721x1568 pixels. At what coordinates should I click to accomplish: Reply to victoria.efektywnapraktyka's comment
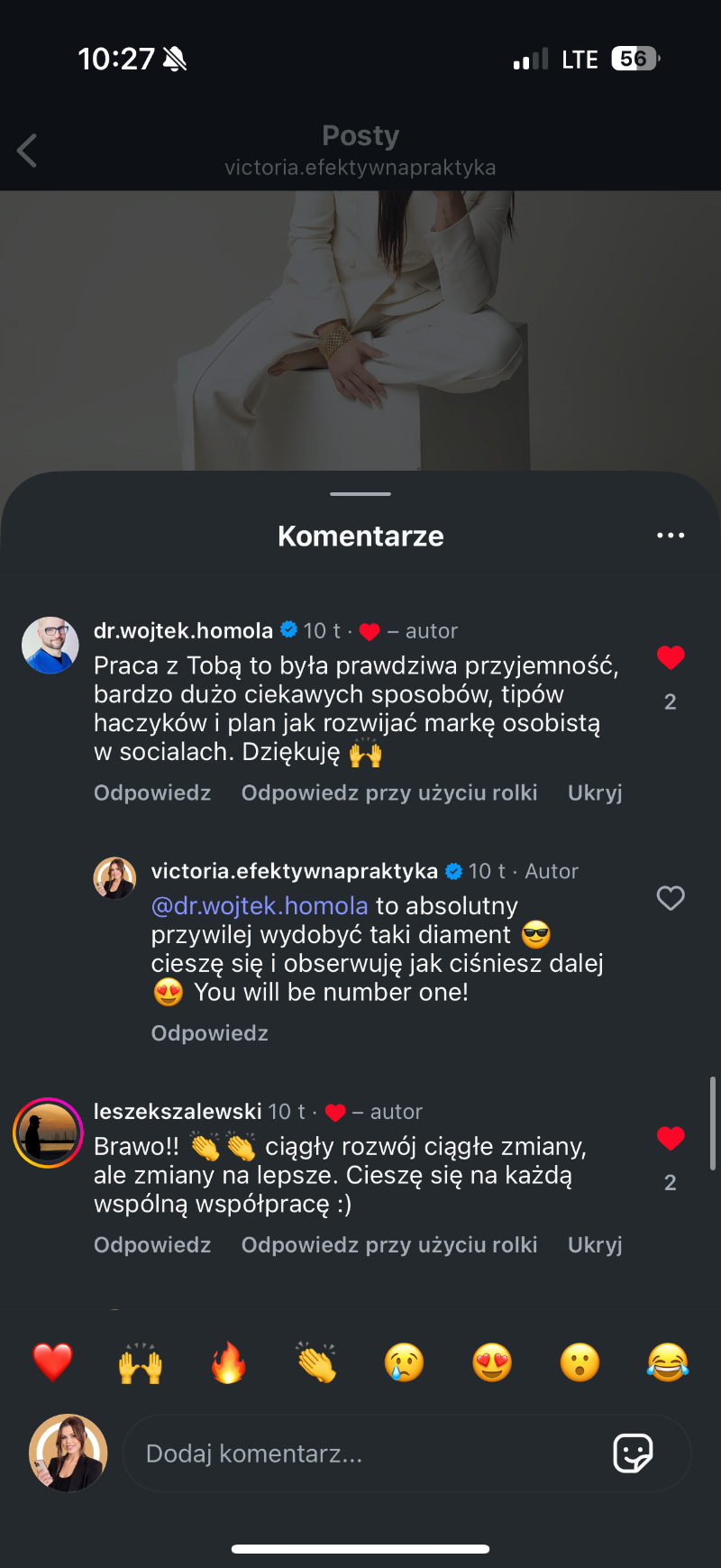pyautogui.click(x=209, y=1033)
